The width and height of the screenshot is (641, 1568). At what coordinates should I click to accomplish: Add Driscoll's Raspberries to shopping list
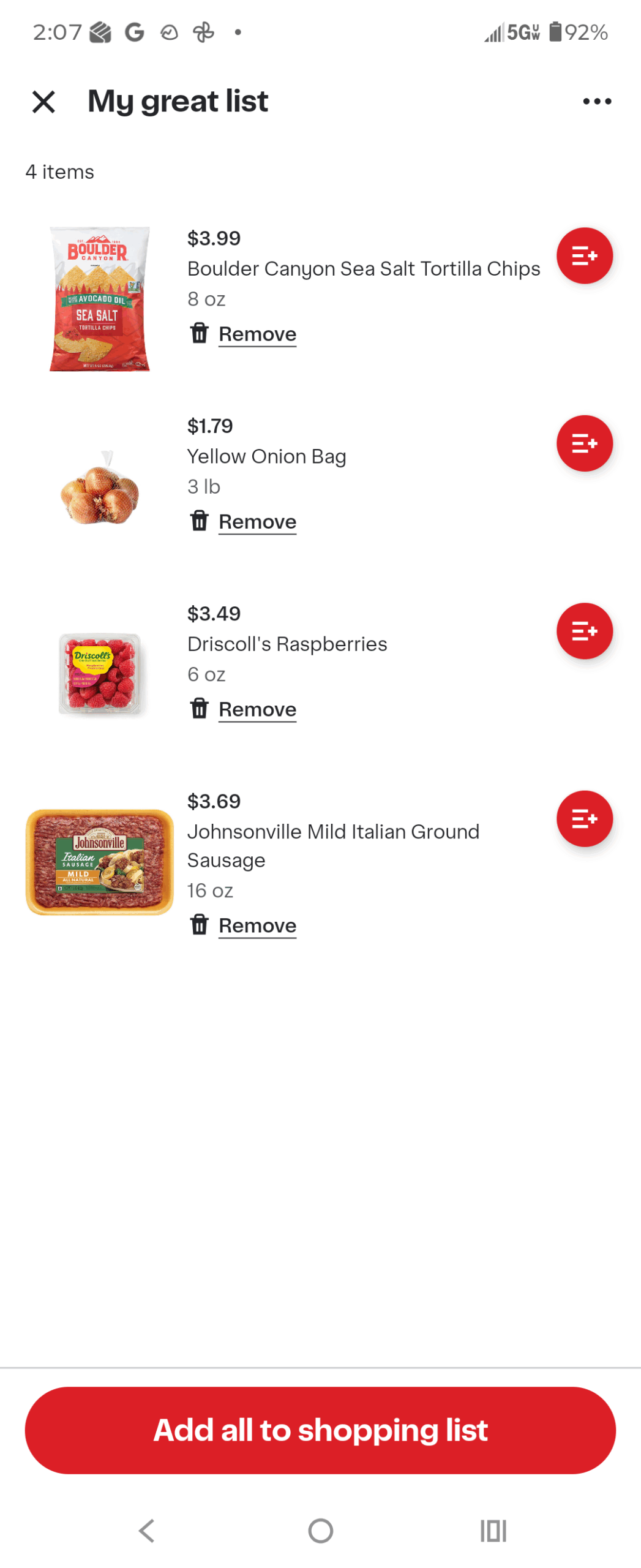pyautogui.click(x=583, y=630)
